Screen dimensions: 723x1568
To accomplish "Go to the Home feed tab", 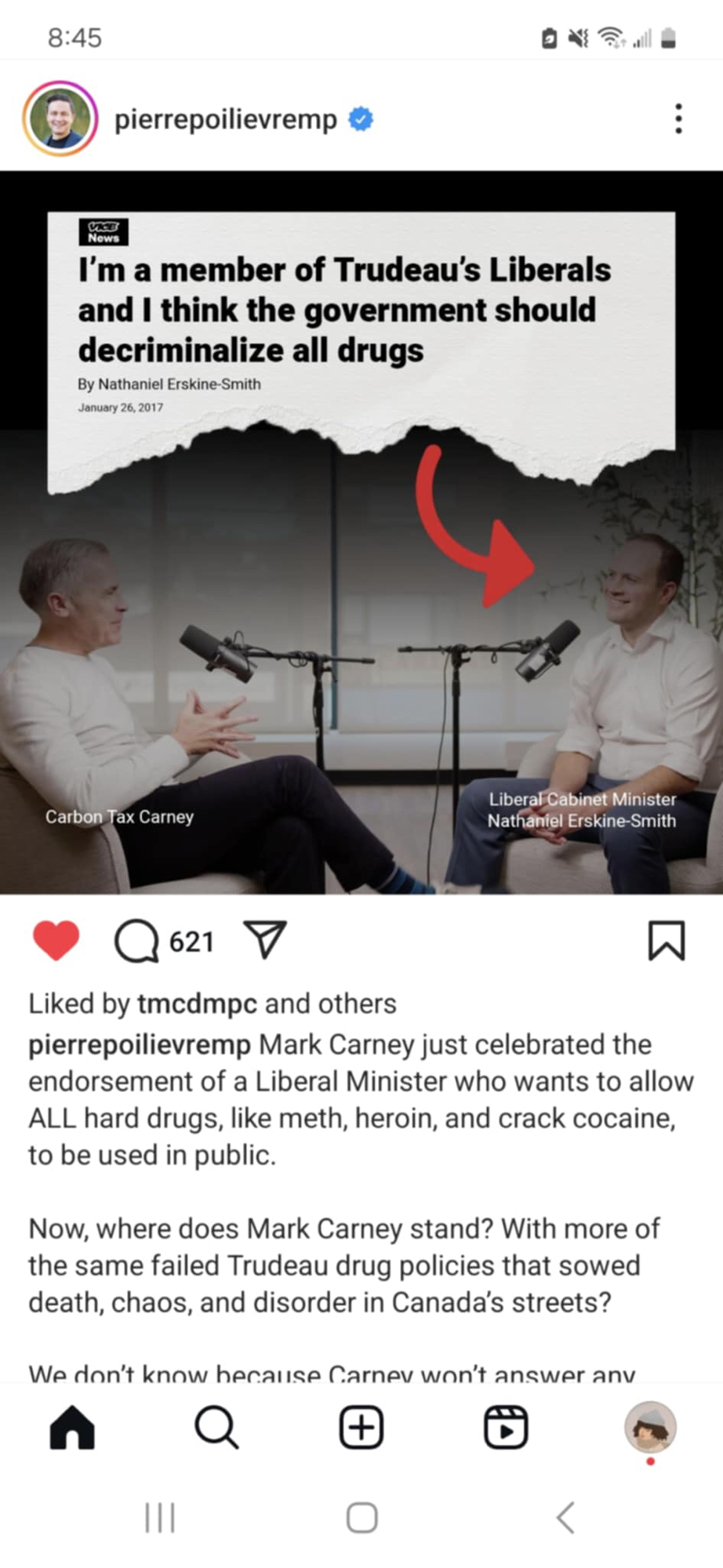I will coord(72,1427).
